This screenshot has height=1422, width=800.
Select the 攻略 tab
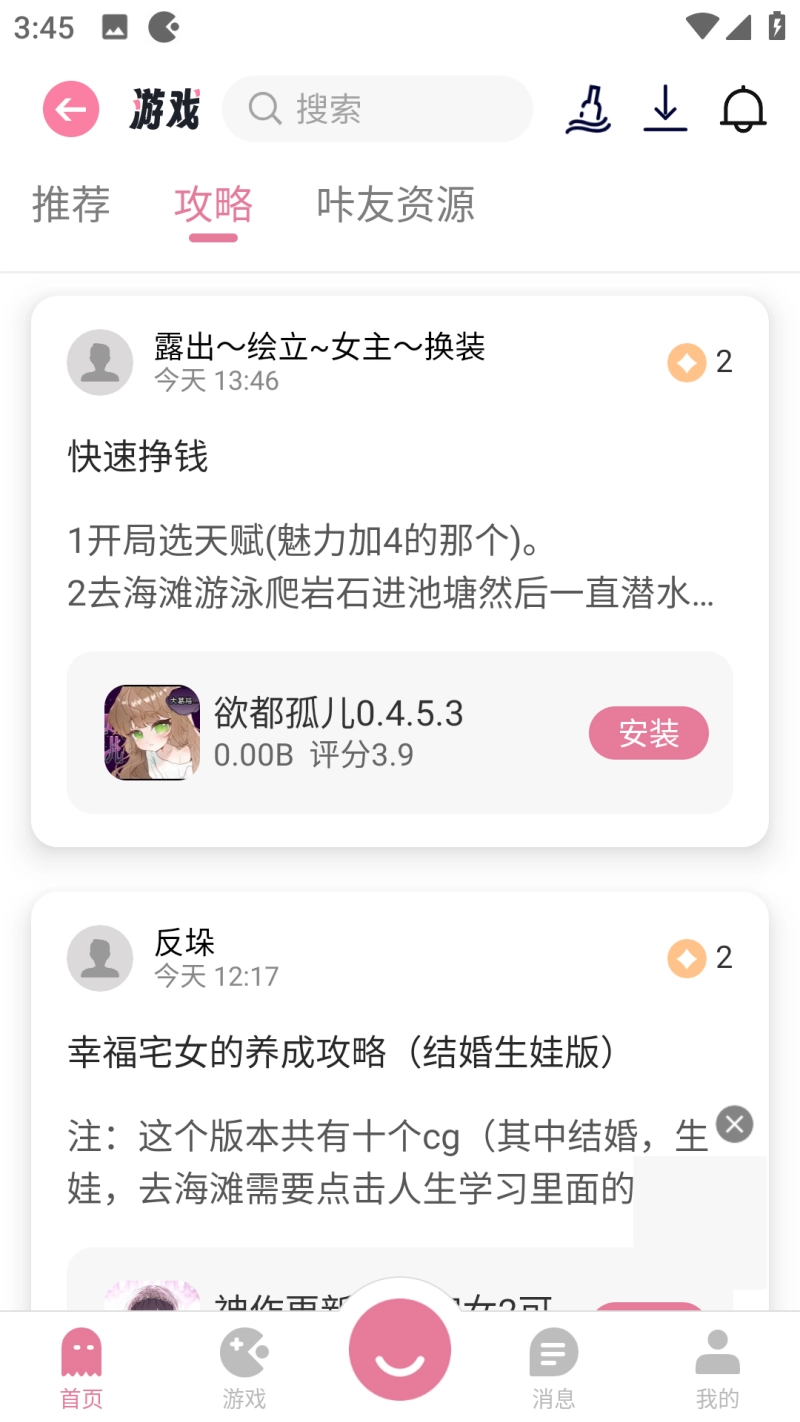(x=213, y=204)
